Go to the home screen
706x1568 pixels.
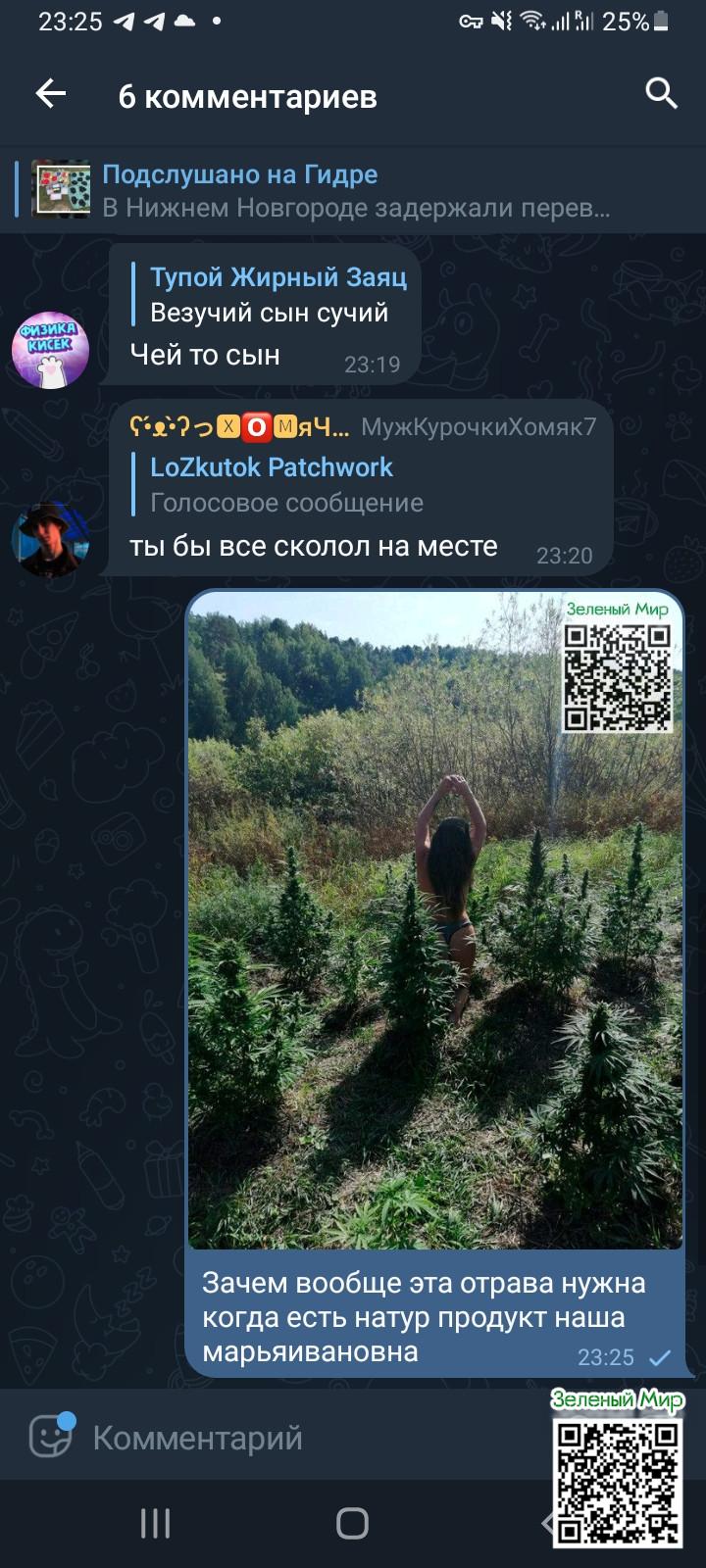click(352, 1524)
